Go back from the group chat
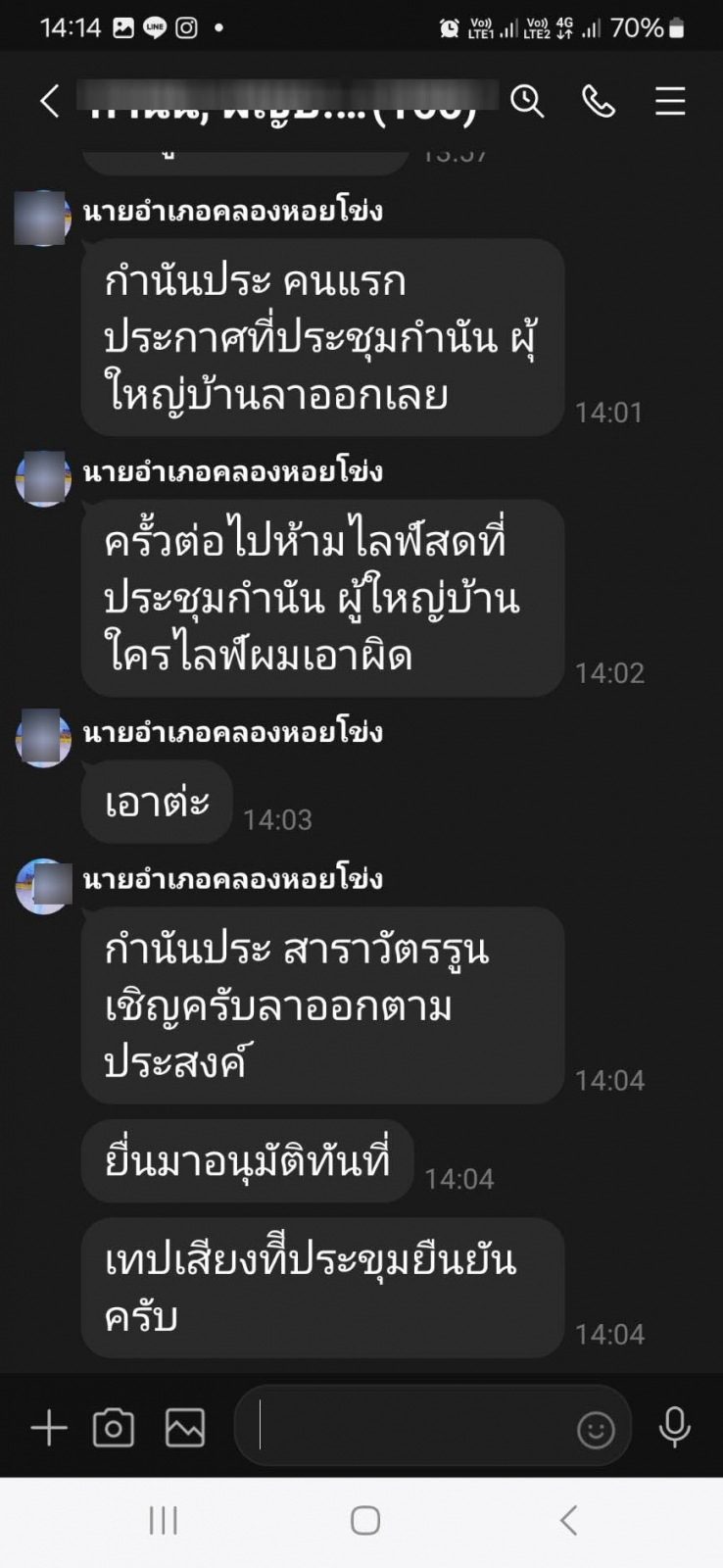This screenshot has height=1568, width=723. [50, 101]
